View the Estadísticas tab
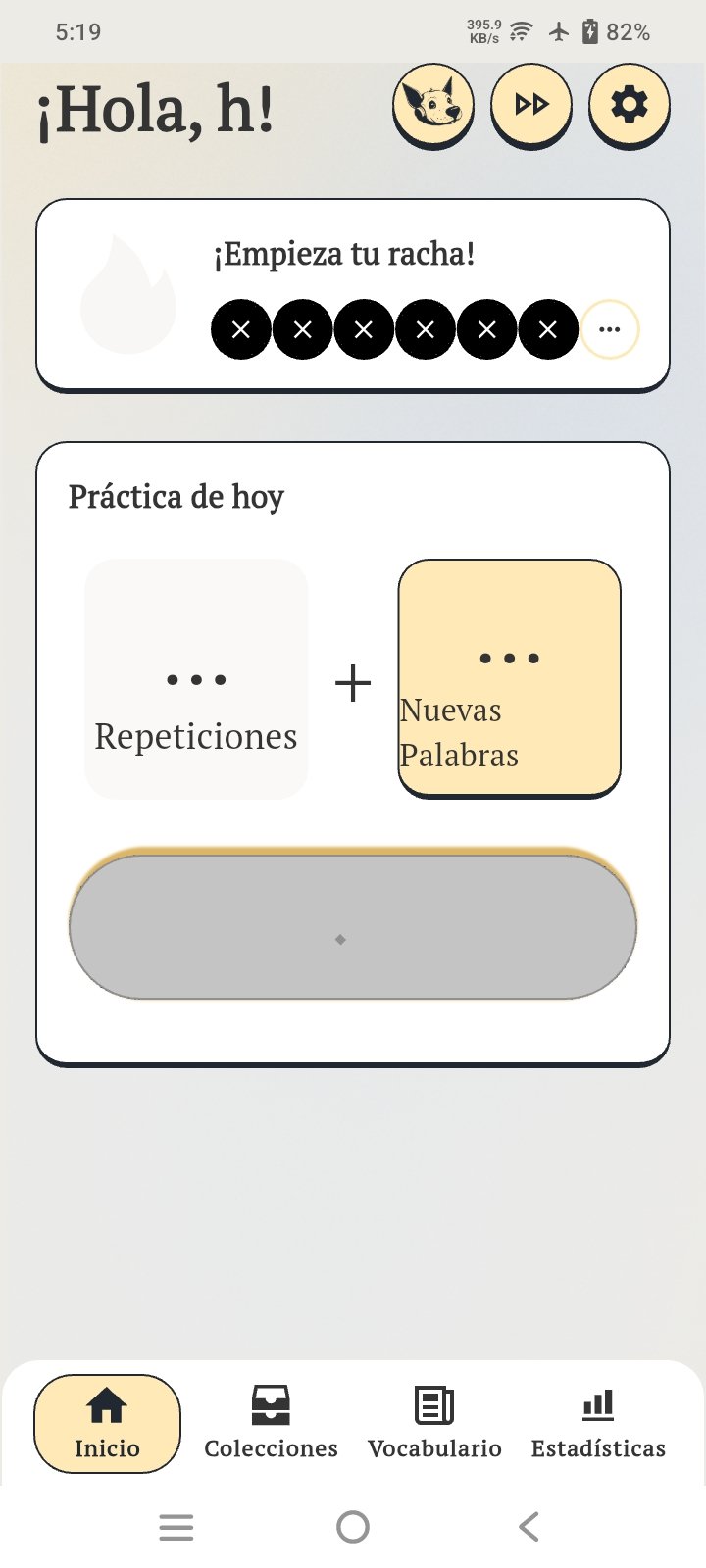 [x=598, y=1424]
